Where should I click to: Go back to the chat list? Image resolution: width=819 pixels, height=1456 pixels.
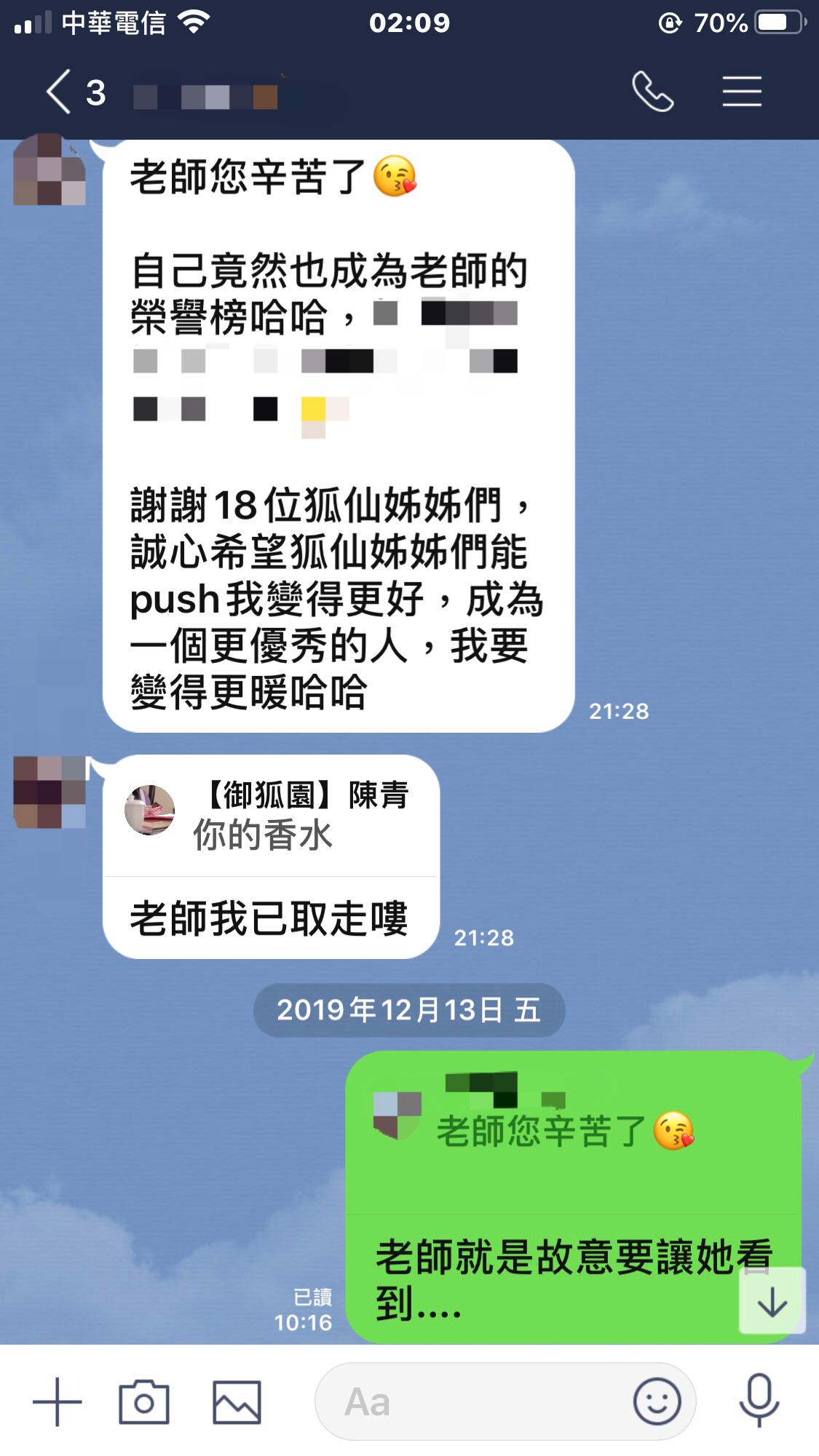60,92
